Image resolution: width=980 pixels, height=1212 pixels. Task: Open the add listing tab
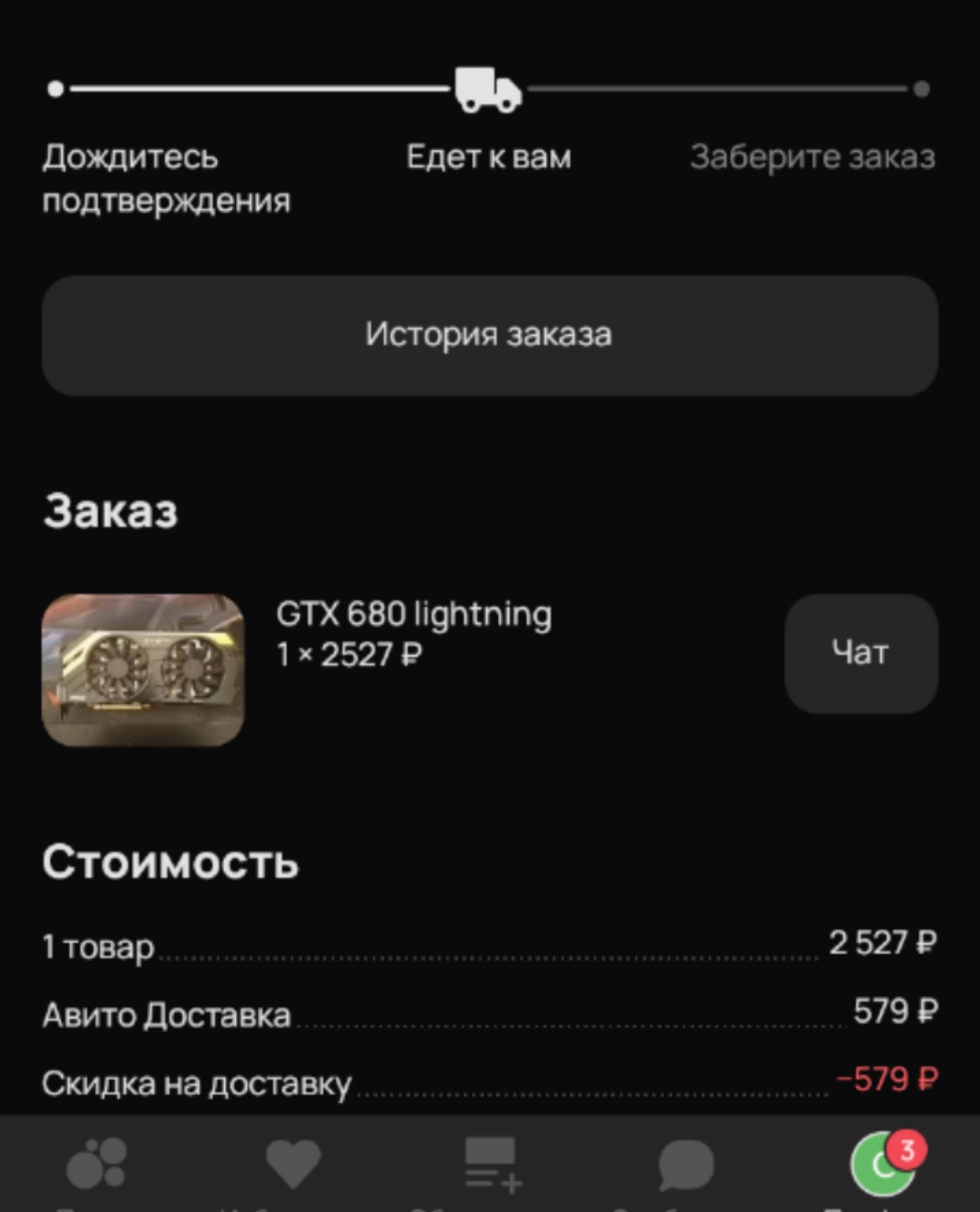pos(492,1165)
